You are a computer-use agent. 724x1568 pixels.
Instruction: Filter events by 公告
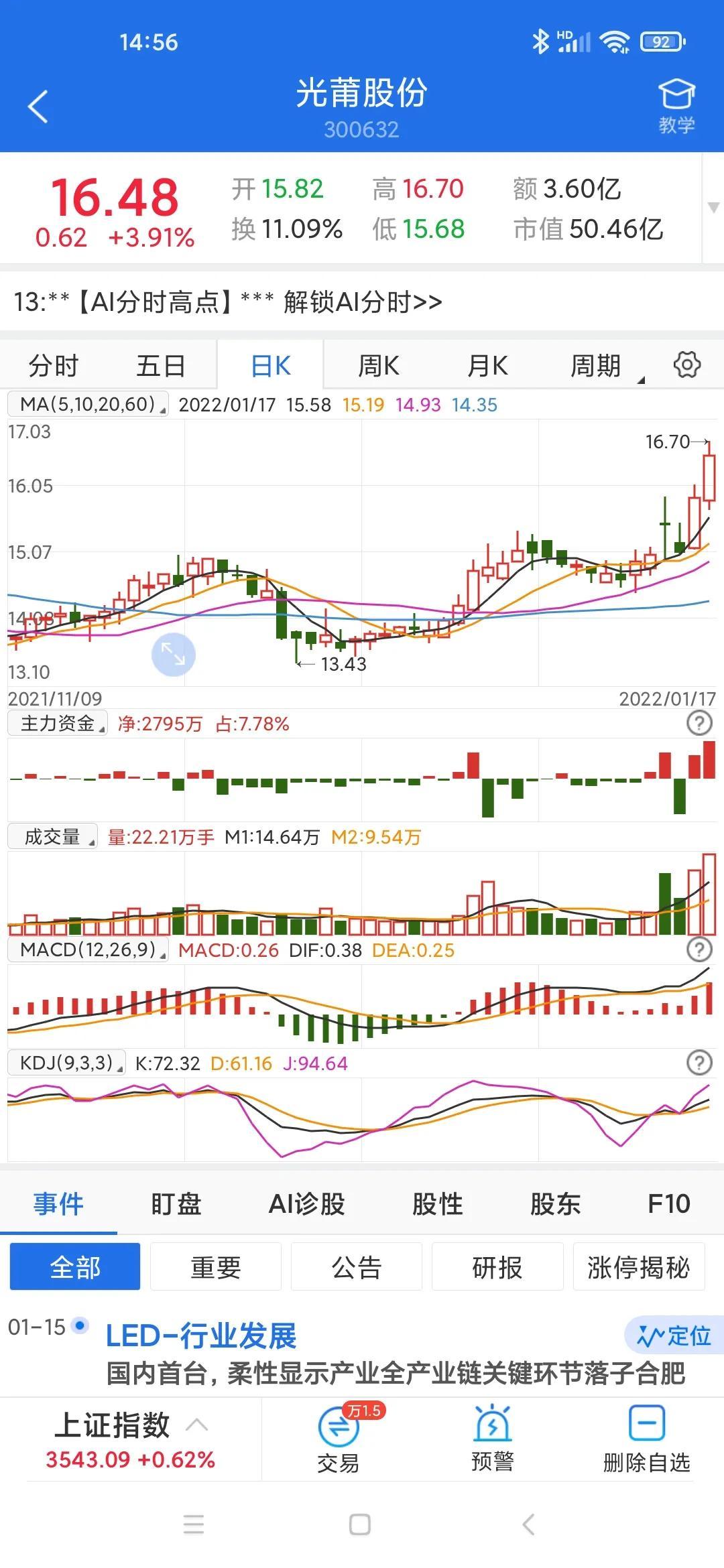point(356,1266)
